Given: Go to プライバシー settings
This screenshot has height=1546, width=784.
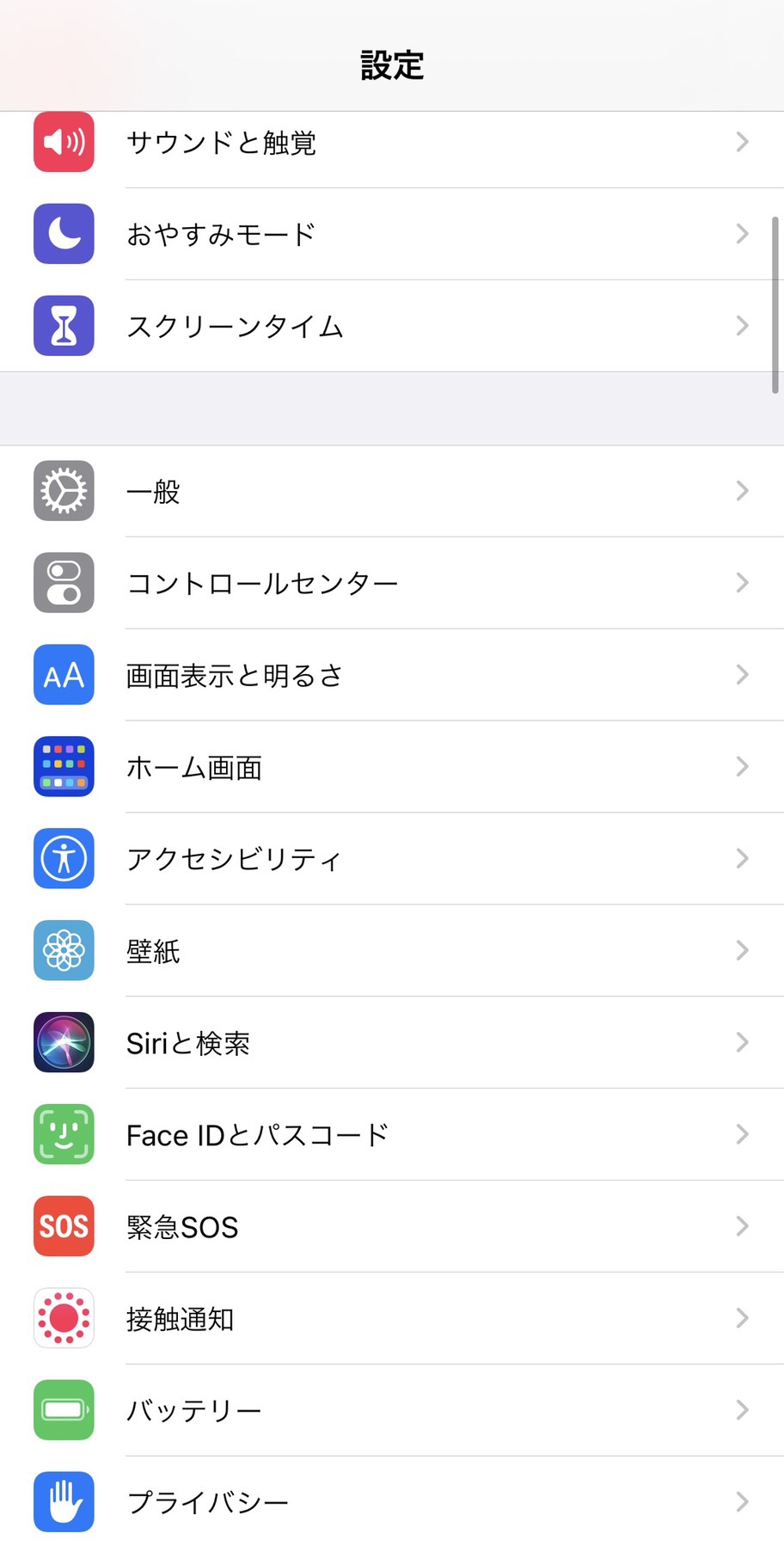Looking at the screenshot, I should pyautogui.click(x=392, y=1502).
